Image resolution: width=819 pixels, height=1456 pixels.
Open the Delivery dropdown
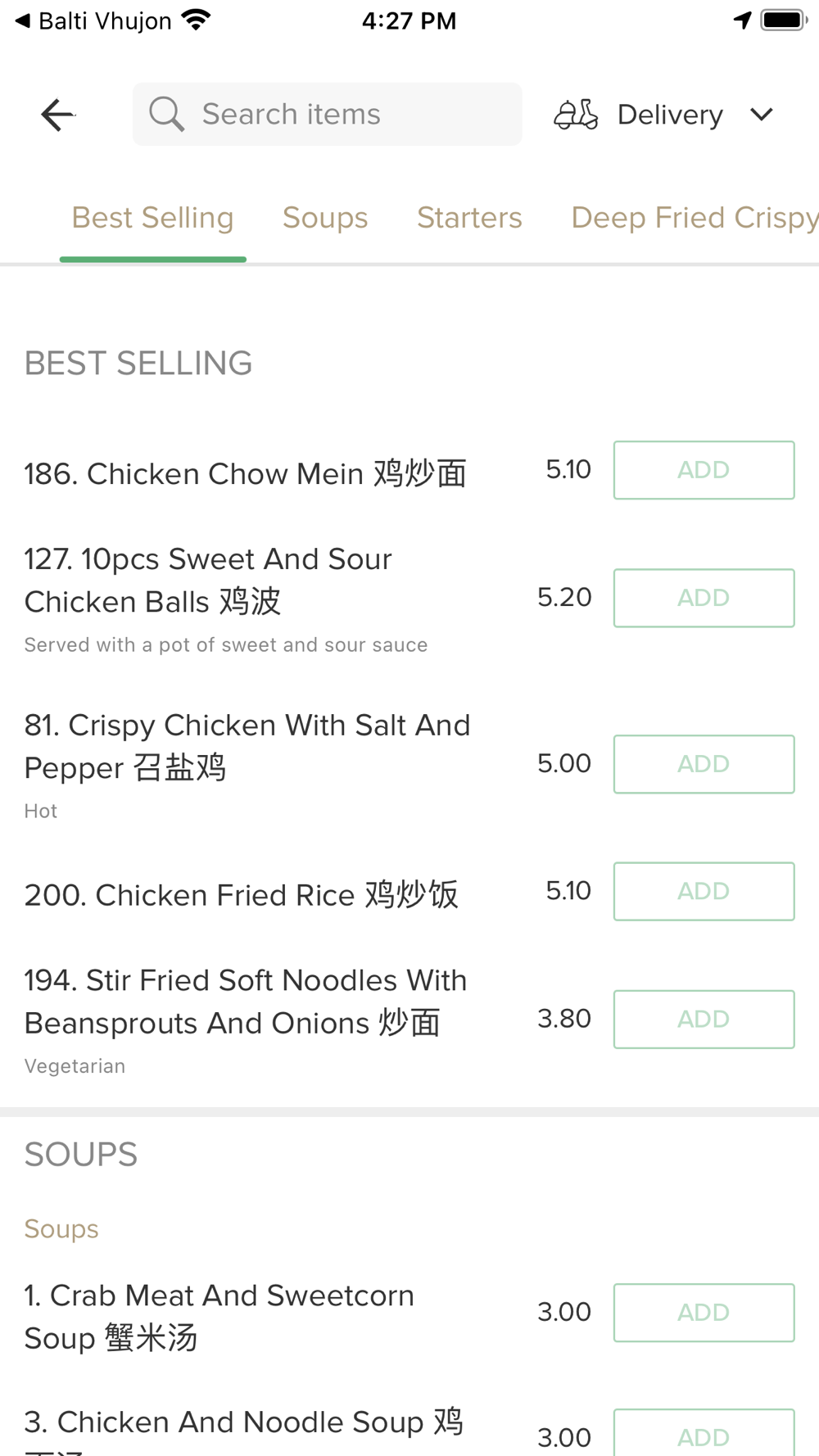[x=664, y=115]
